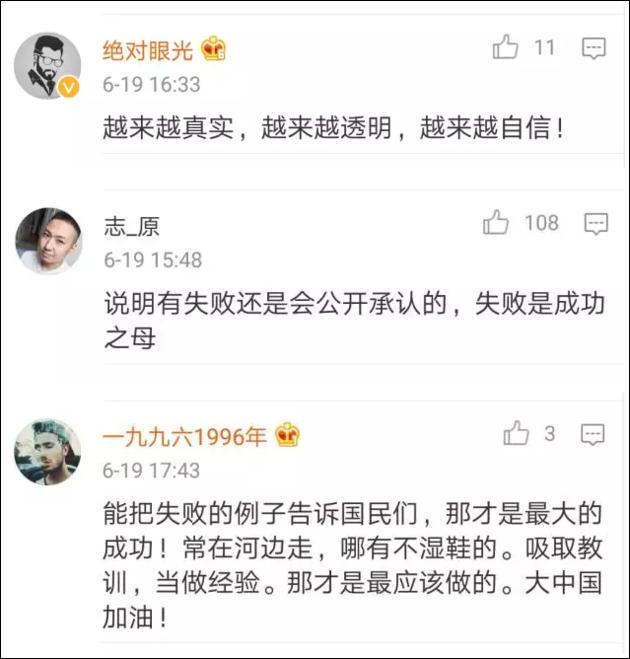Tap the username 志_原
The image size is (630, 659).
coord(131,226)
